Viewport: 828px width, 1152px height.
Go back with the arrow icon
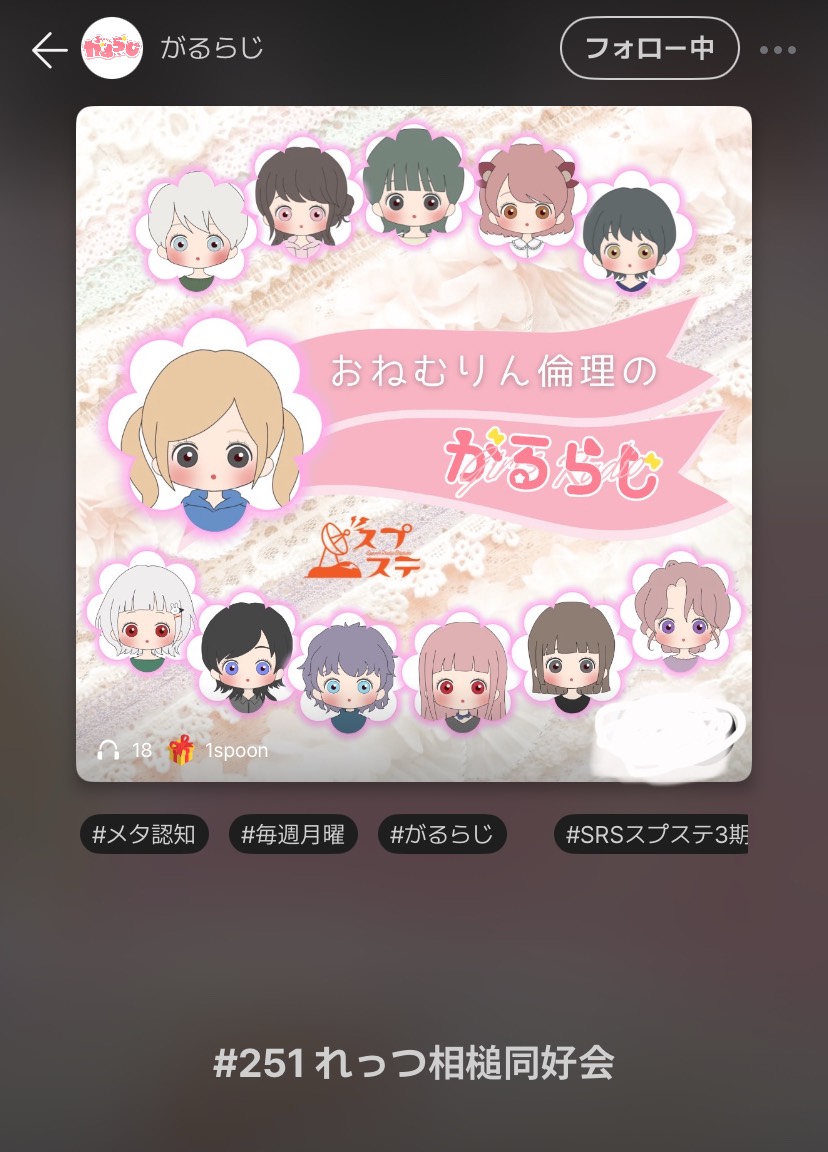coord(48,49)
